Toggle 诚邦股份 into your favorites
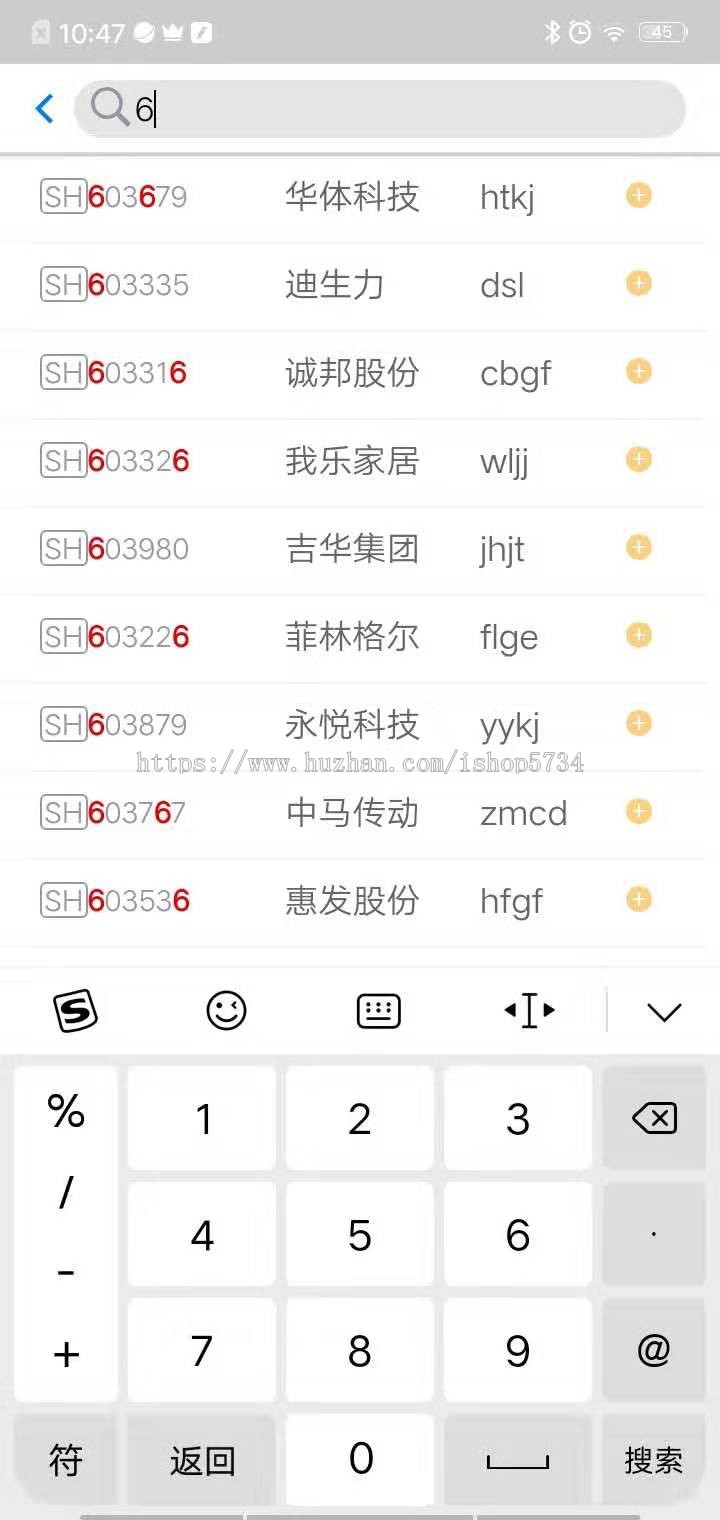Screen dimensions: 720x1520 tap(637, 371)
